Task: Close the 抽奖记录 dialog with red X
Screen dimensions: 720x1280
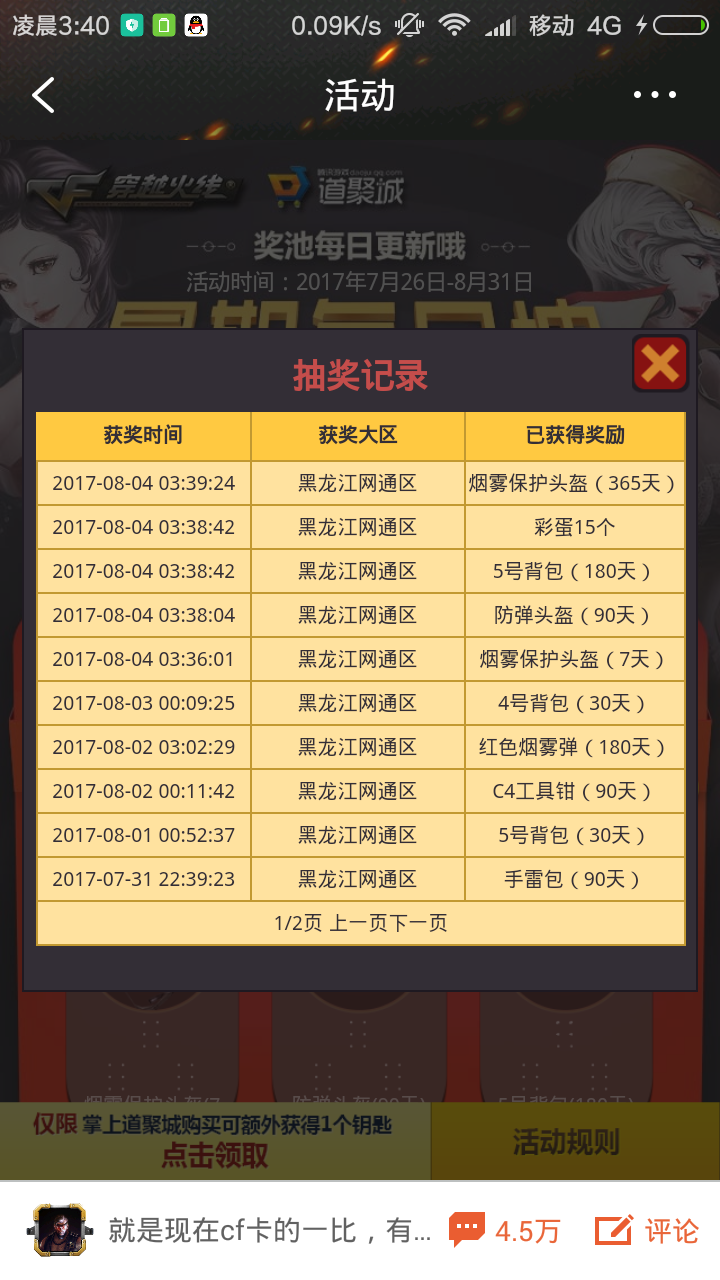Action: [x=660, y=363]
